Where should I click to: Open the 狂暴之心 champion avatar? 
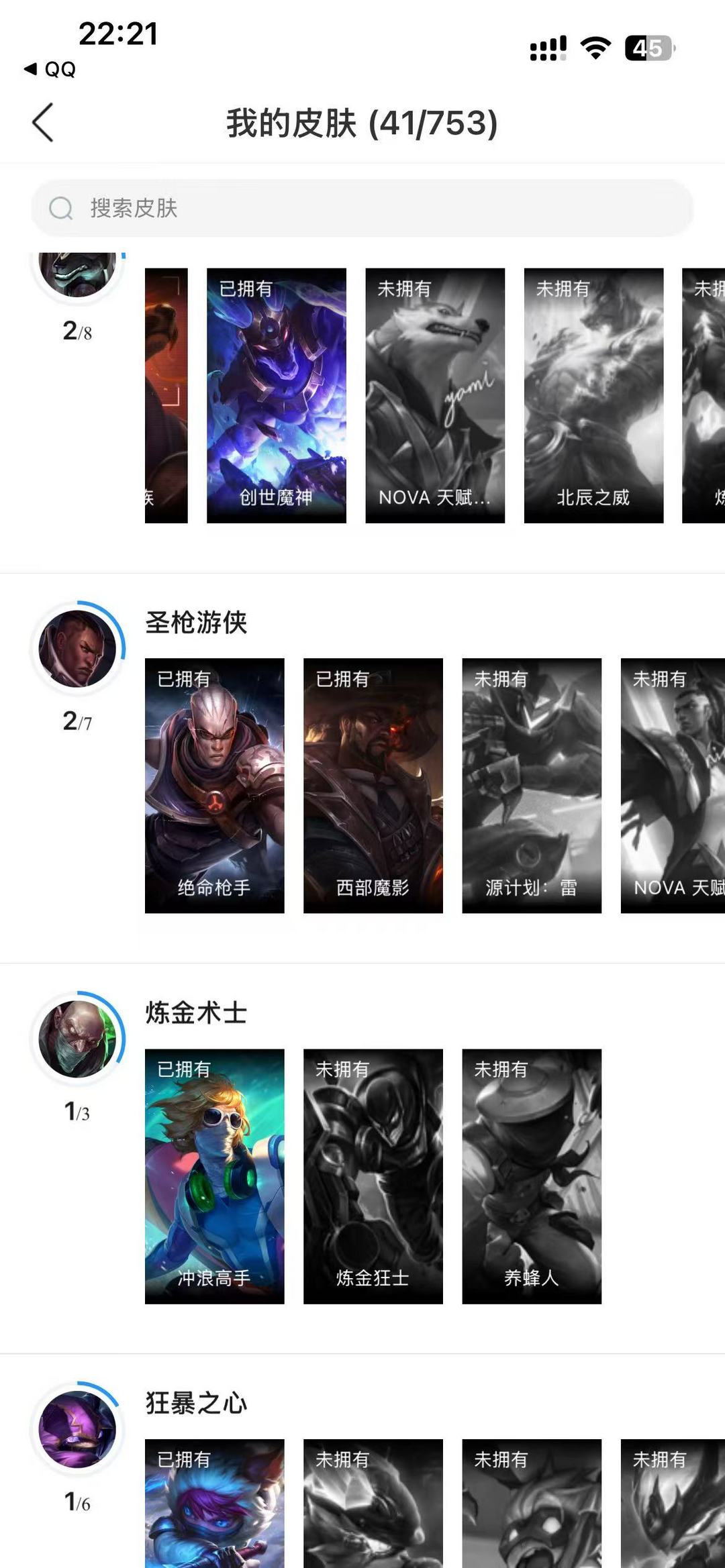pos(77,1429)
